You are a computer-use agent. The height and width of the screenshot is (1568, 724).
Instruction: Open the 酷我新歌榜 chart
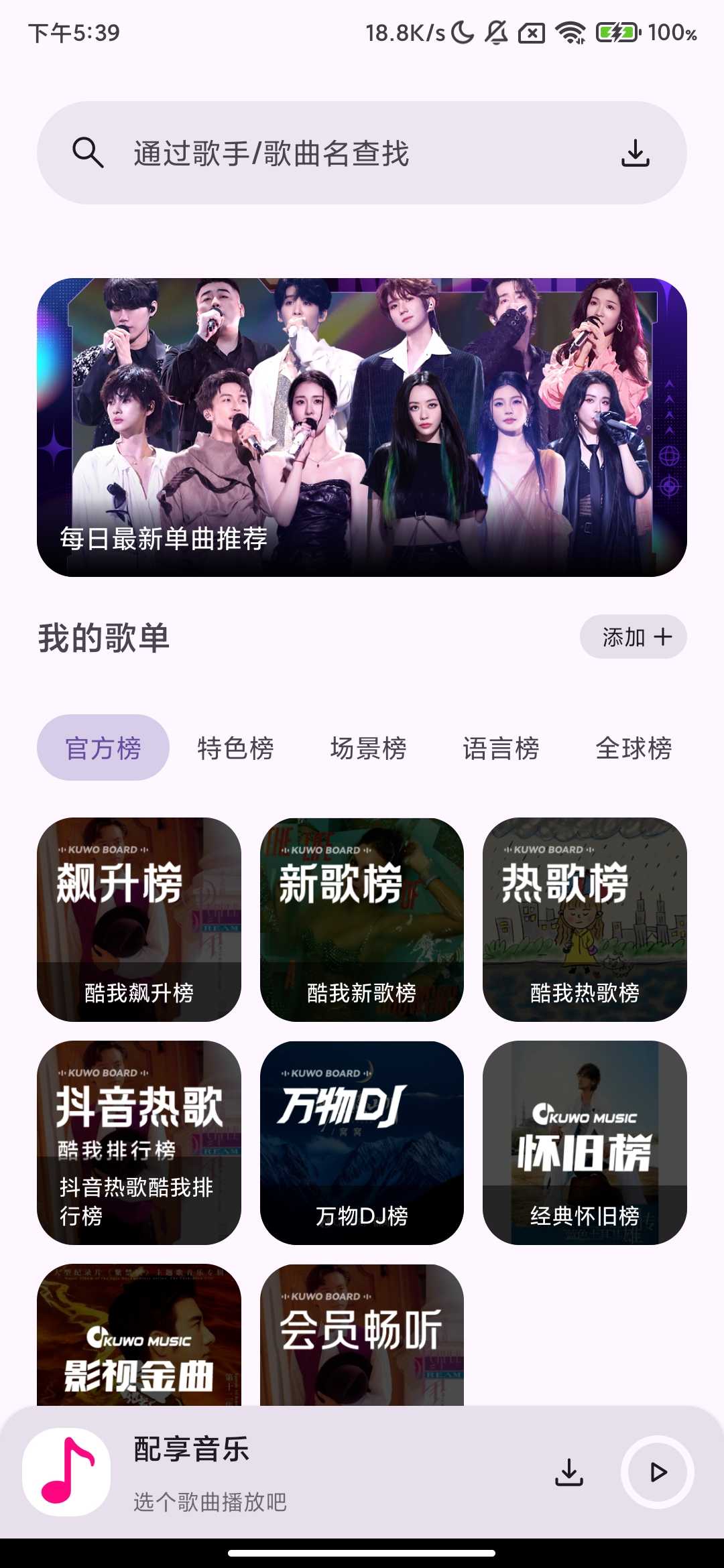[x=362, y=919]
